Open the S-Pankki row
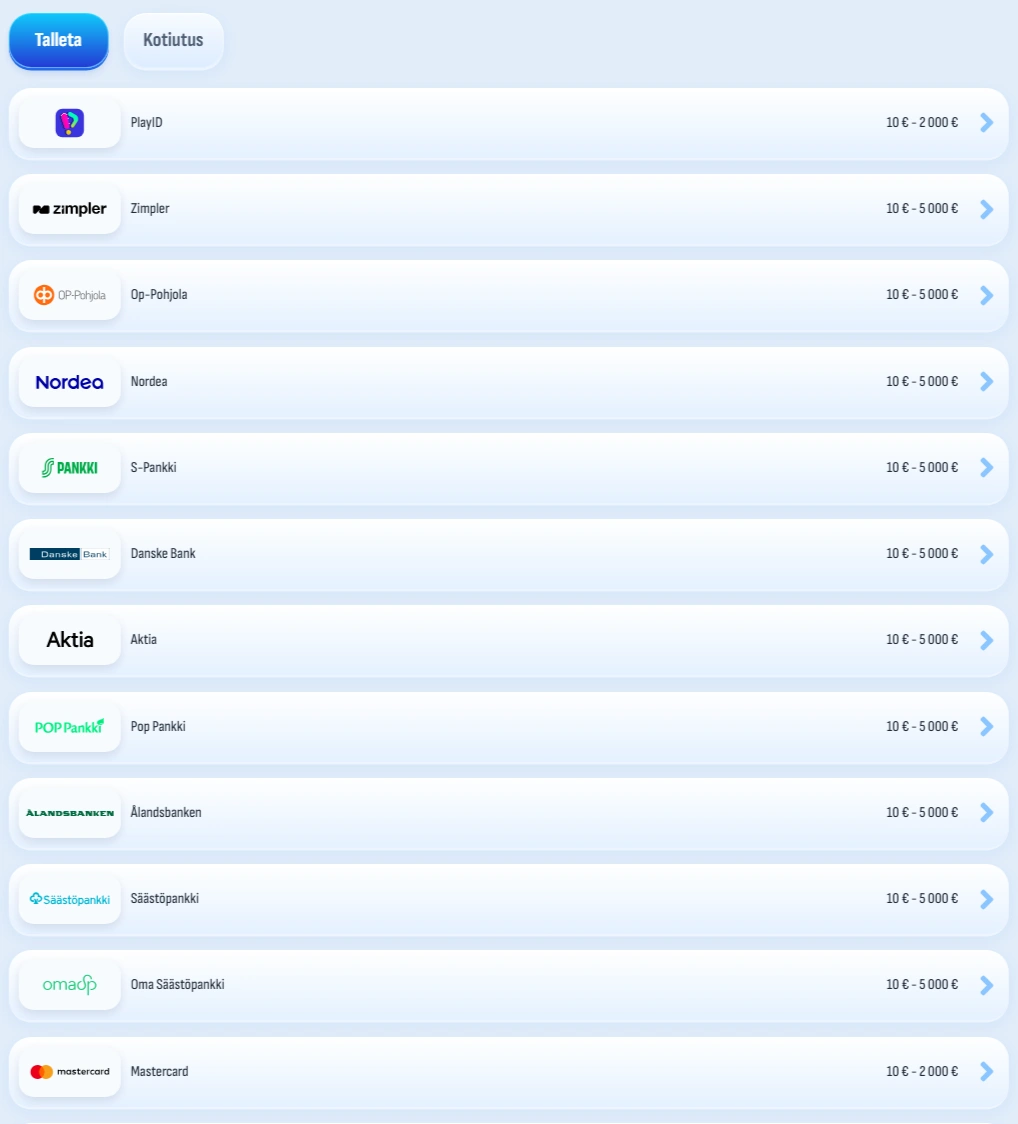The image size is (1018, 1124). tap(508, 468)
